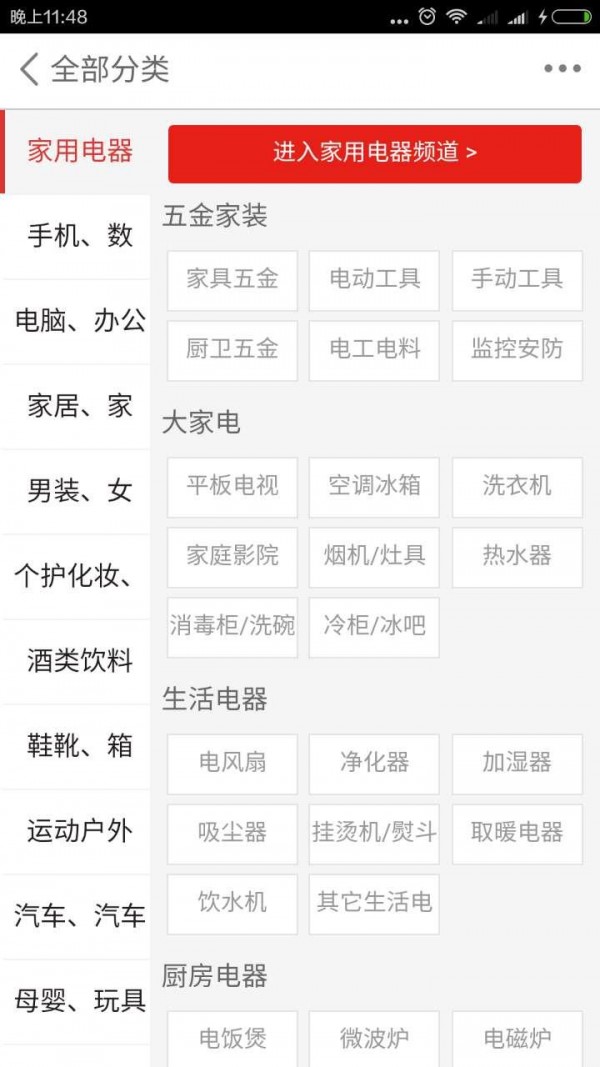Screen dimensions: 600x1067
Task: Browse 平板电视 products
Action: click(x=232, y=486)
